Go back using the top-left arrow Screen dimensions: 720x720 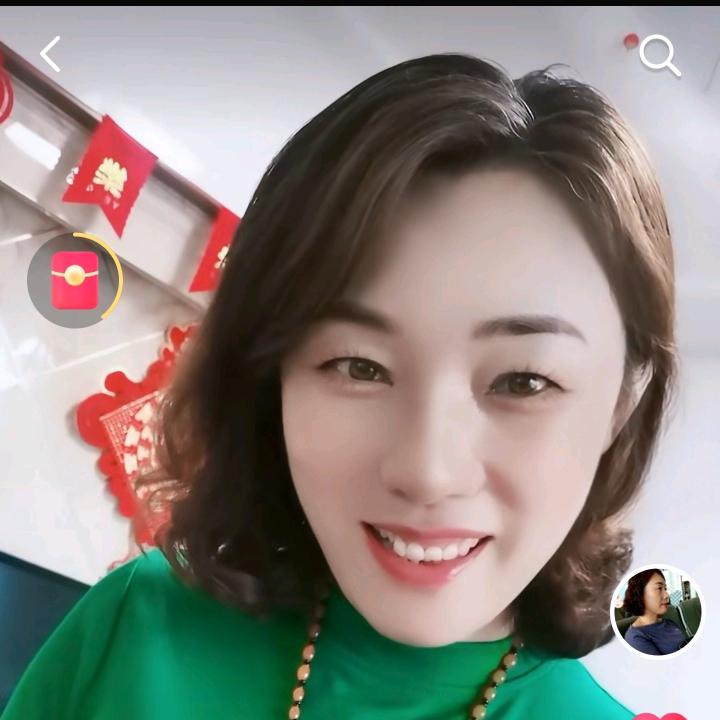tap(50, 54)
